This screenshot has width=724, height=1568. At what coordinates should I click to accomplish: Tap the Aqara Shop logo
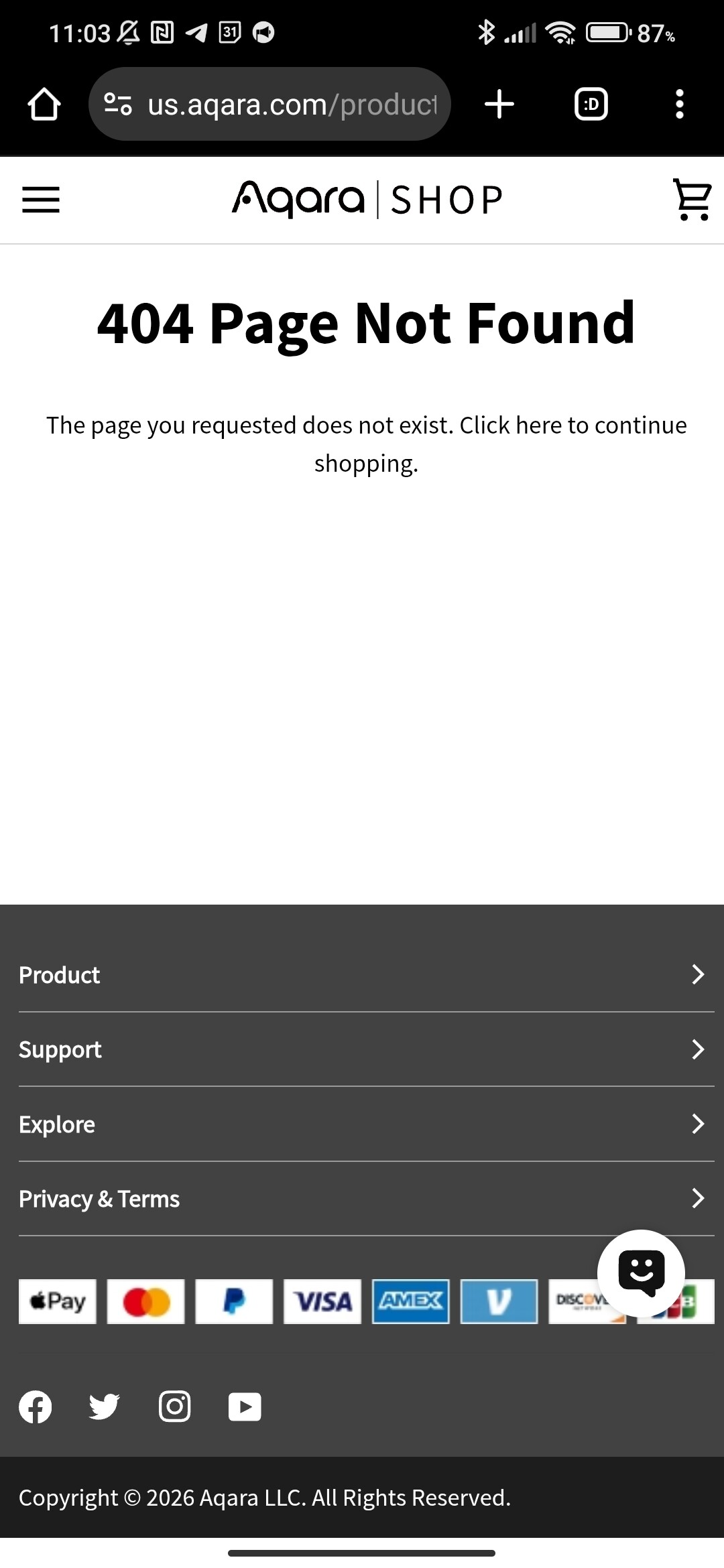[x=367, y=200]
